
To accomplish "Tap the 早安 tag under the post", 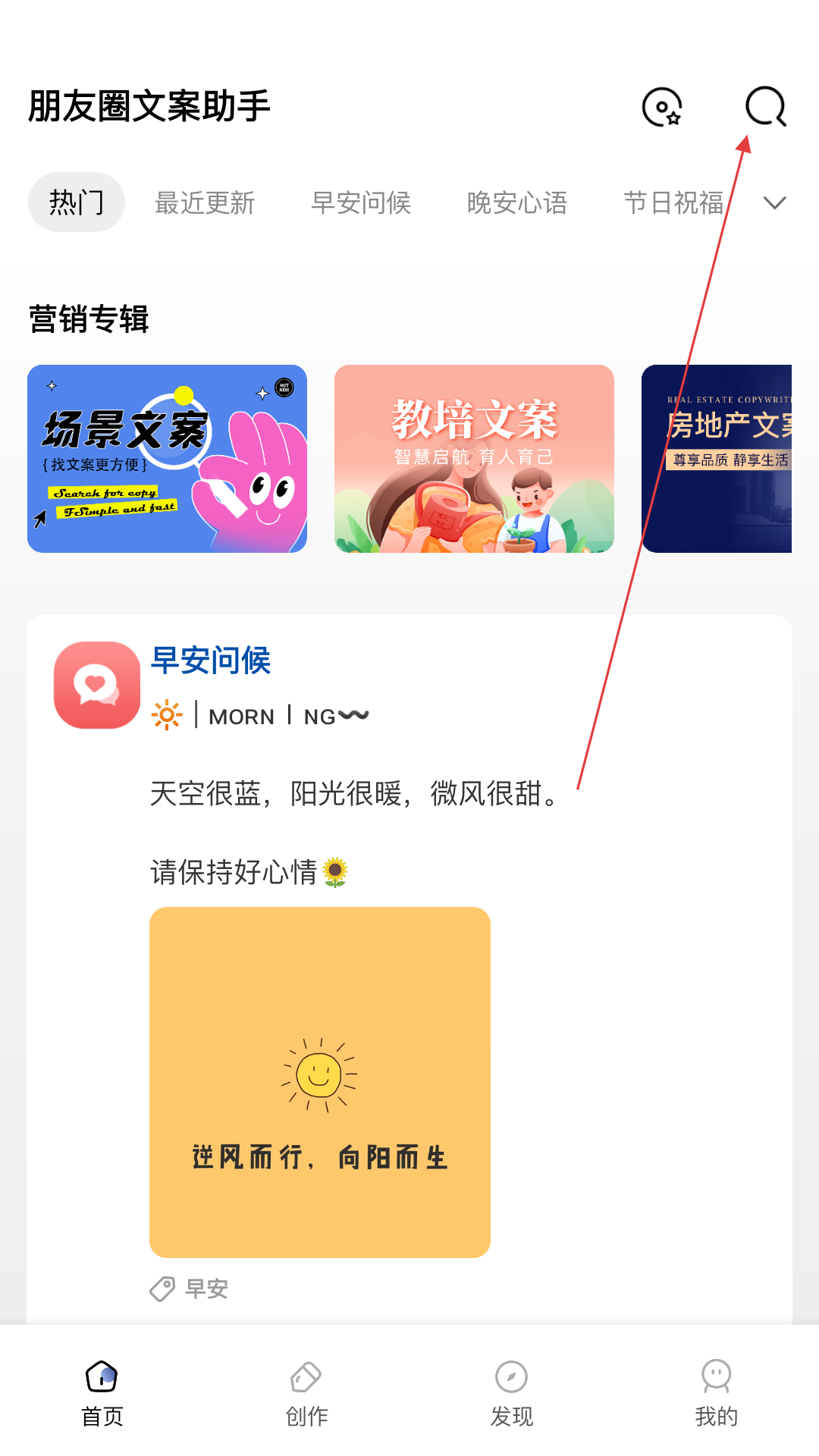I will tap(190, 1288).
